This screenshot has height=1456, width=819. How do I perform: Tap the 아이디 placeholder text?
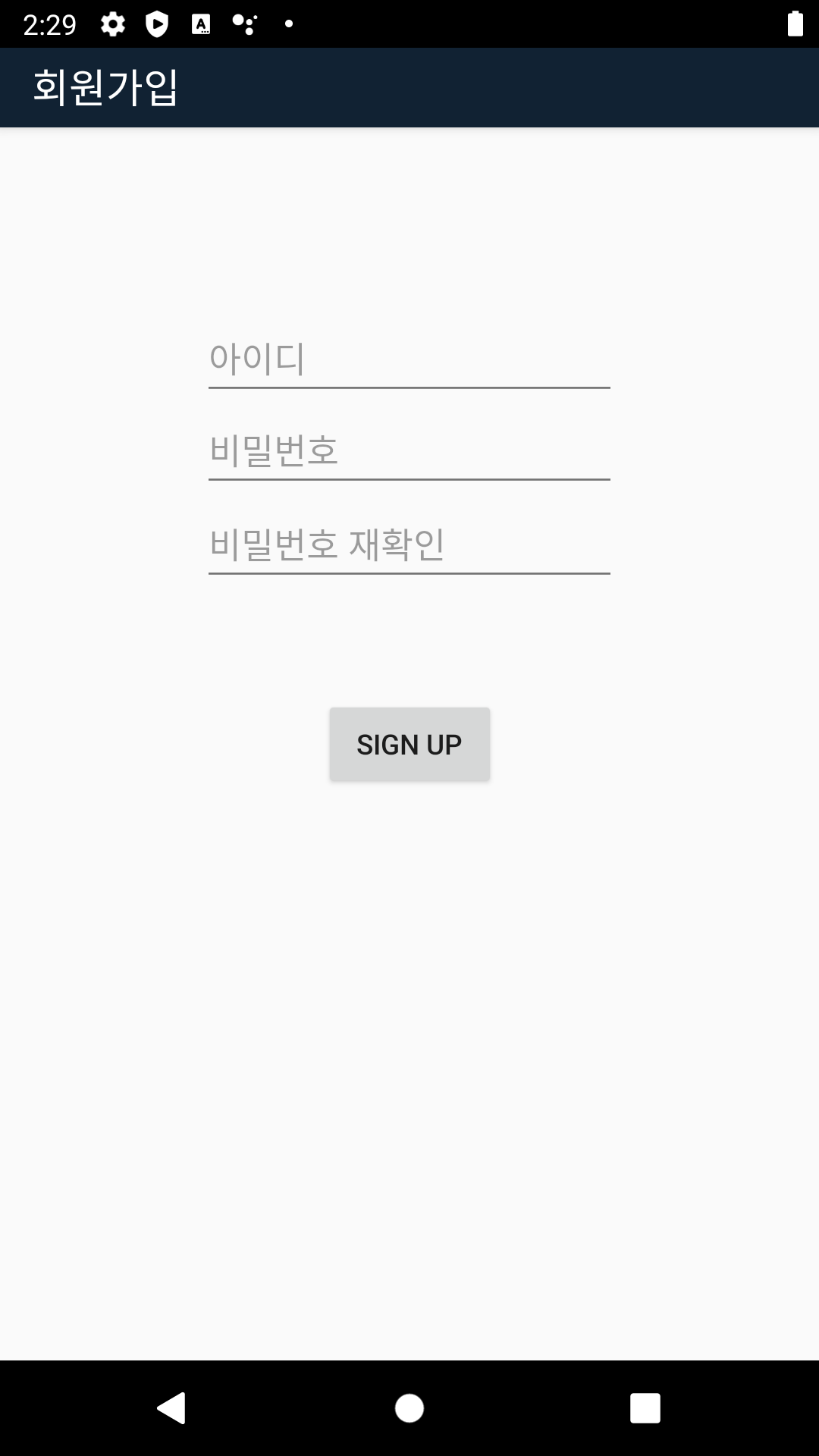pyautogui.click(x=258, y=360)
